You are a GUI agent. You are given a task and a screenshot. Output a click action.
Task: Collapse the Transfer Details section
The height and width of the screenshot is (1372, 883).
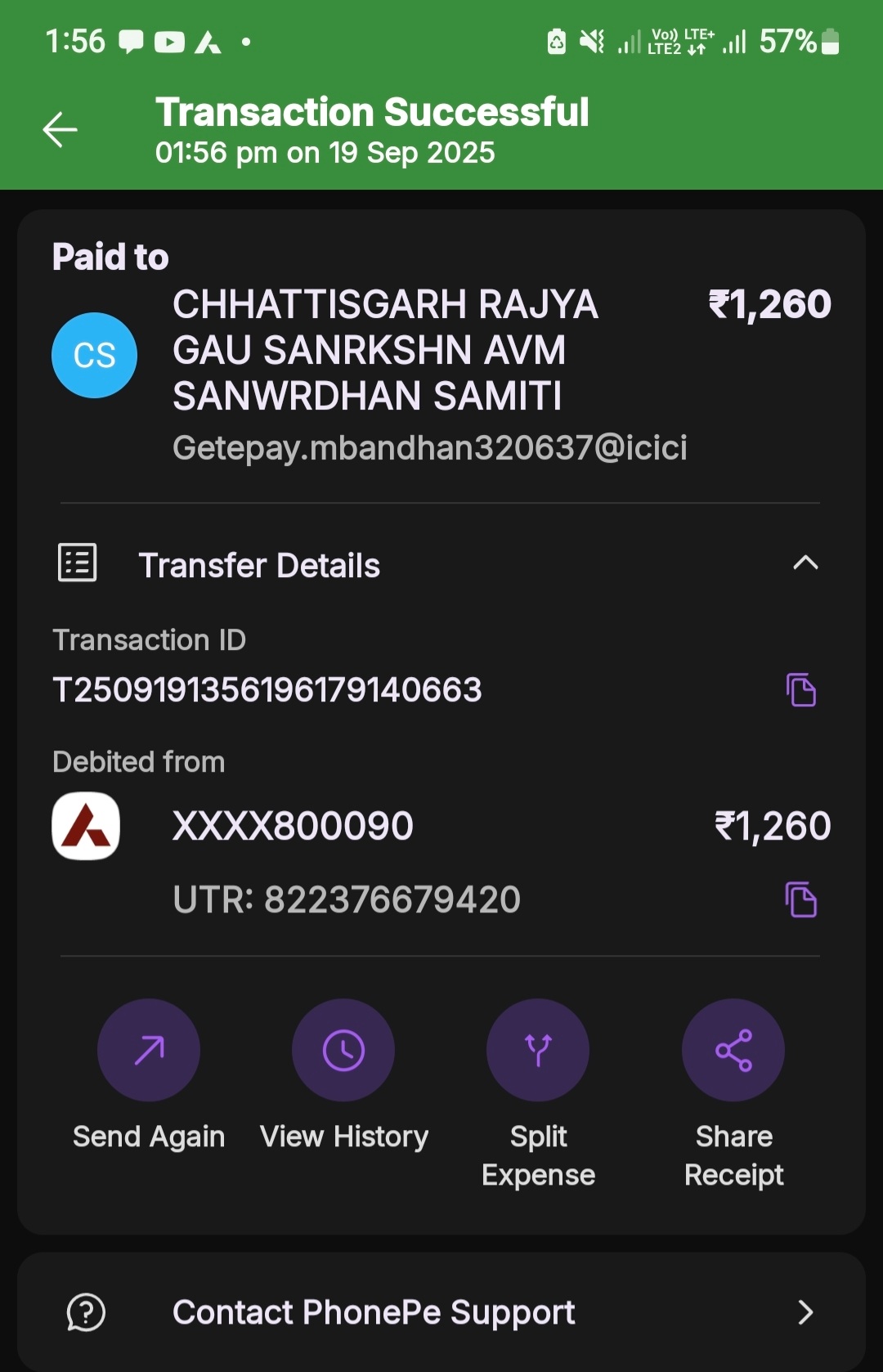pyautogui.click(x=805, y=563)
